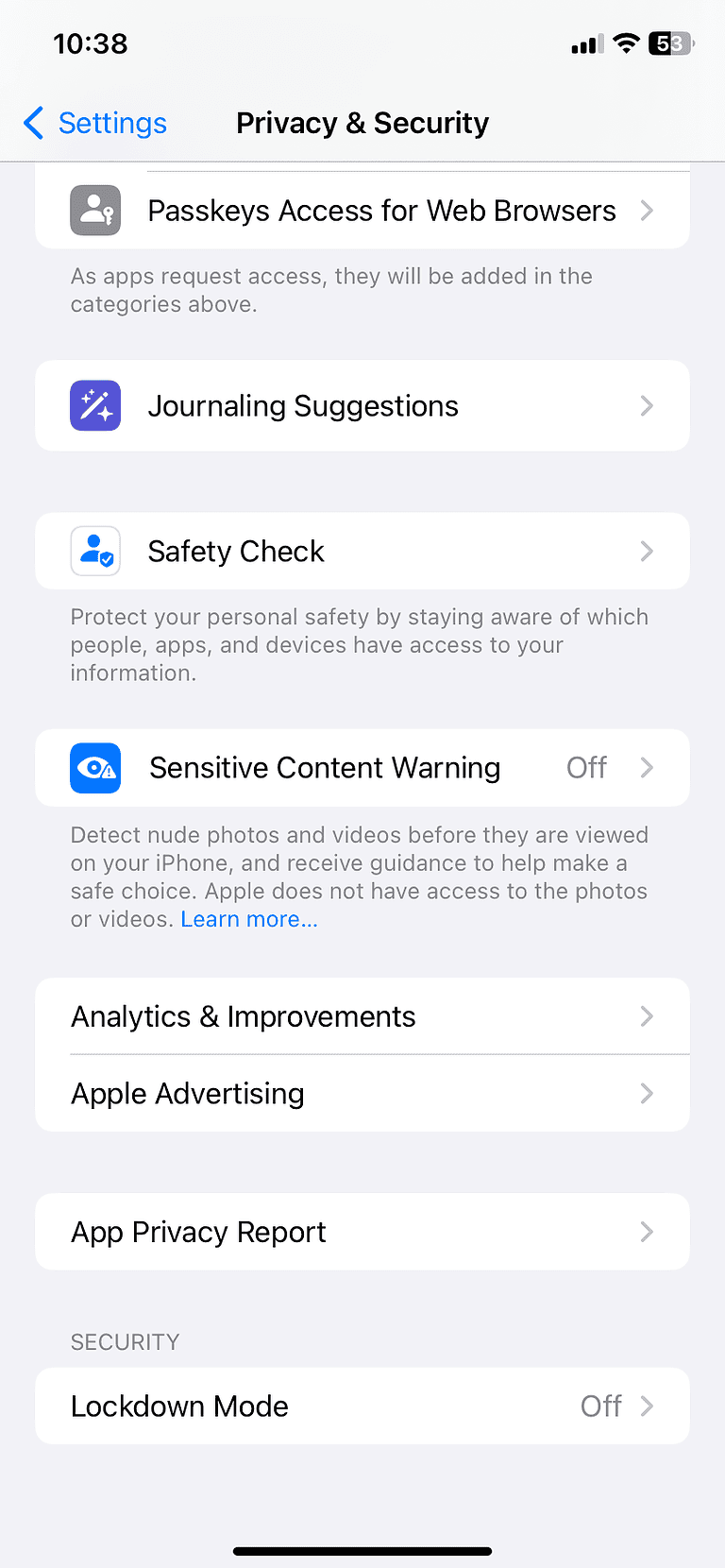Tap the Journaling Suggestions sparkle icon
725x1568 pixels.
94,405
